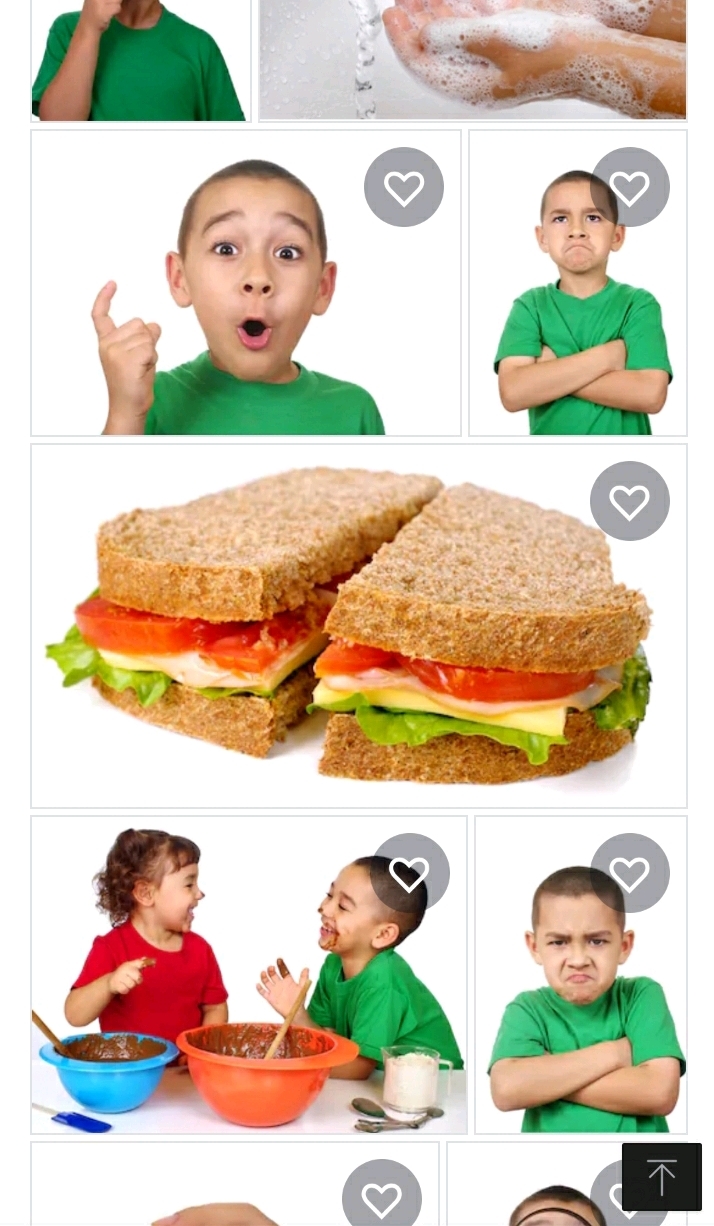
Task: Open the surprised boy pointing image
Action: [x=246, y=283]
